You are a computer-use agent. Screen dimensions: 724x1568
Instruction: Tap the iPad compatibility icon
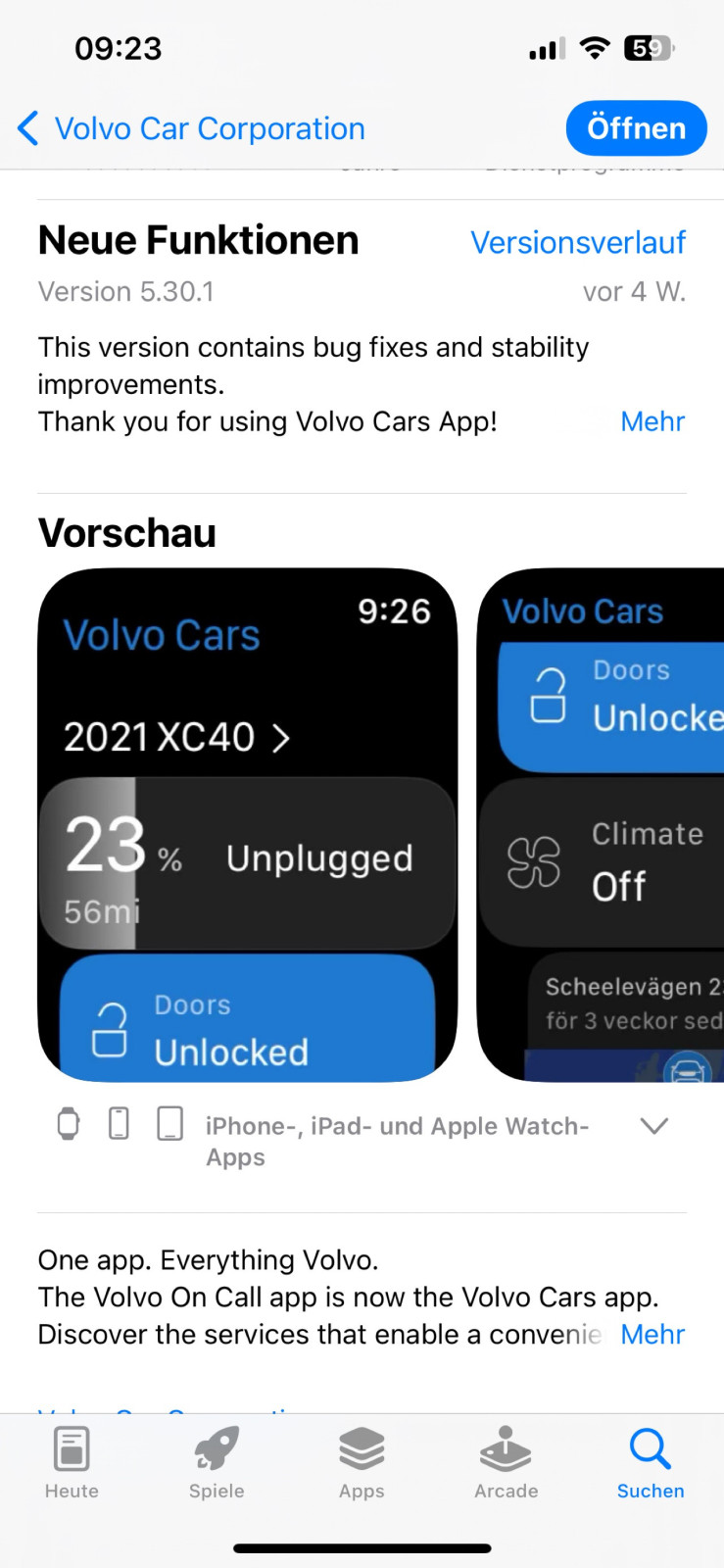(x=169, y=1123)
